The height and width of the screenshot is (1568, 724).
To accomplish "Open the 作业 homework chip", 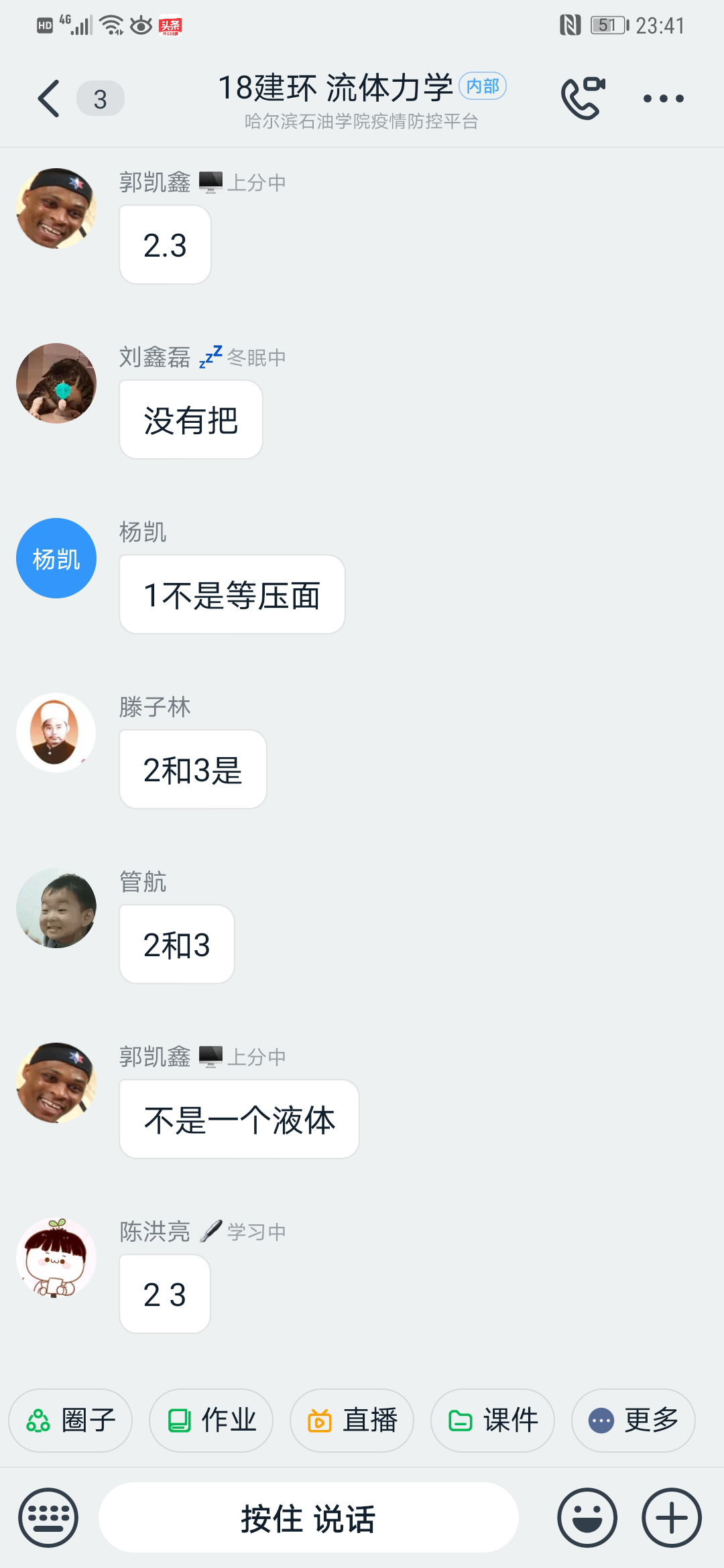I will tap(211, 1420).
